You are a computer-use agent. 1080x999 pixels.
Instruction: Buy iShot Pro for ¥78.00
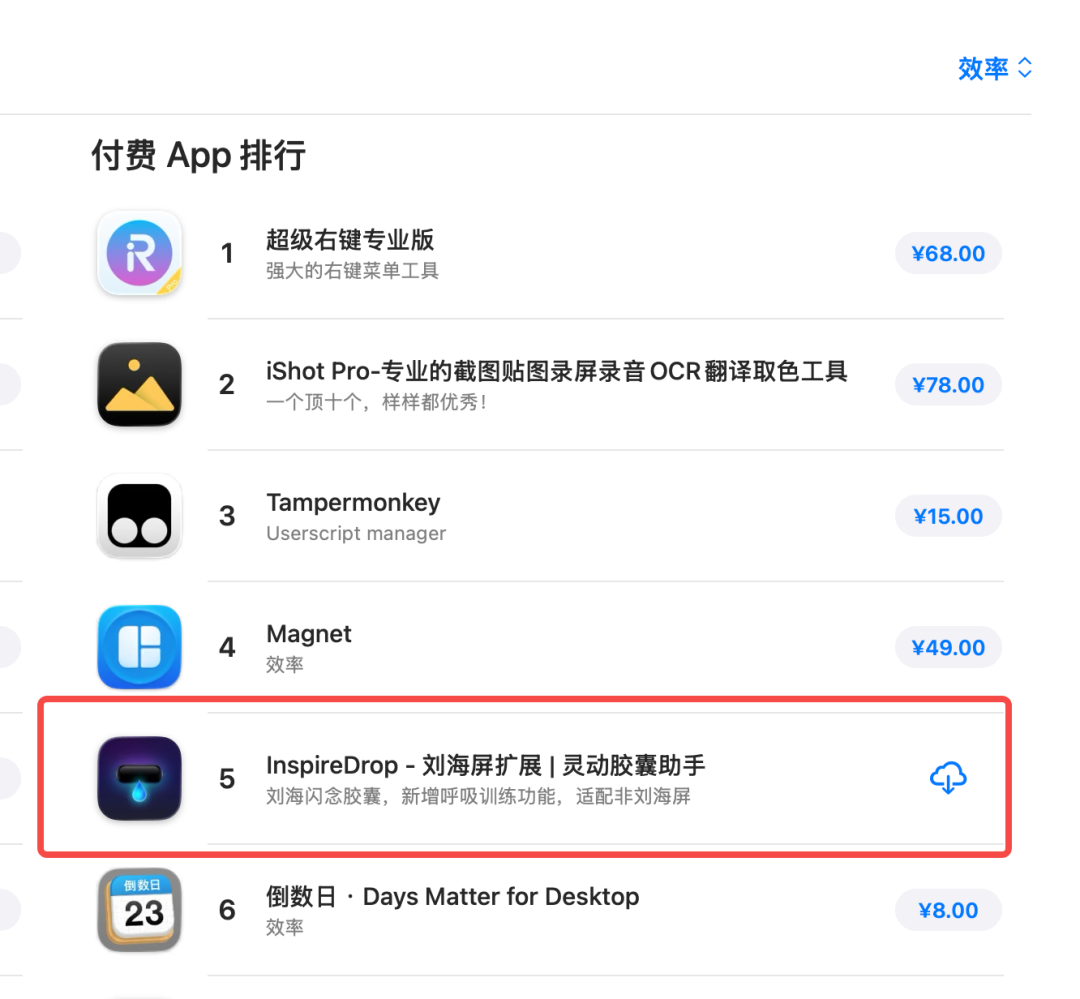(948, 385)
